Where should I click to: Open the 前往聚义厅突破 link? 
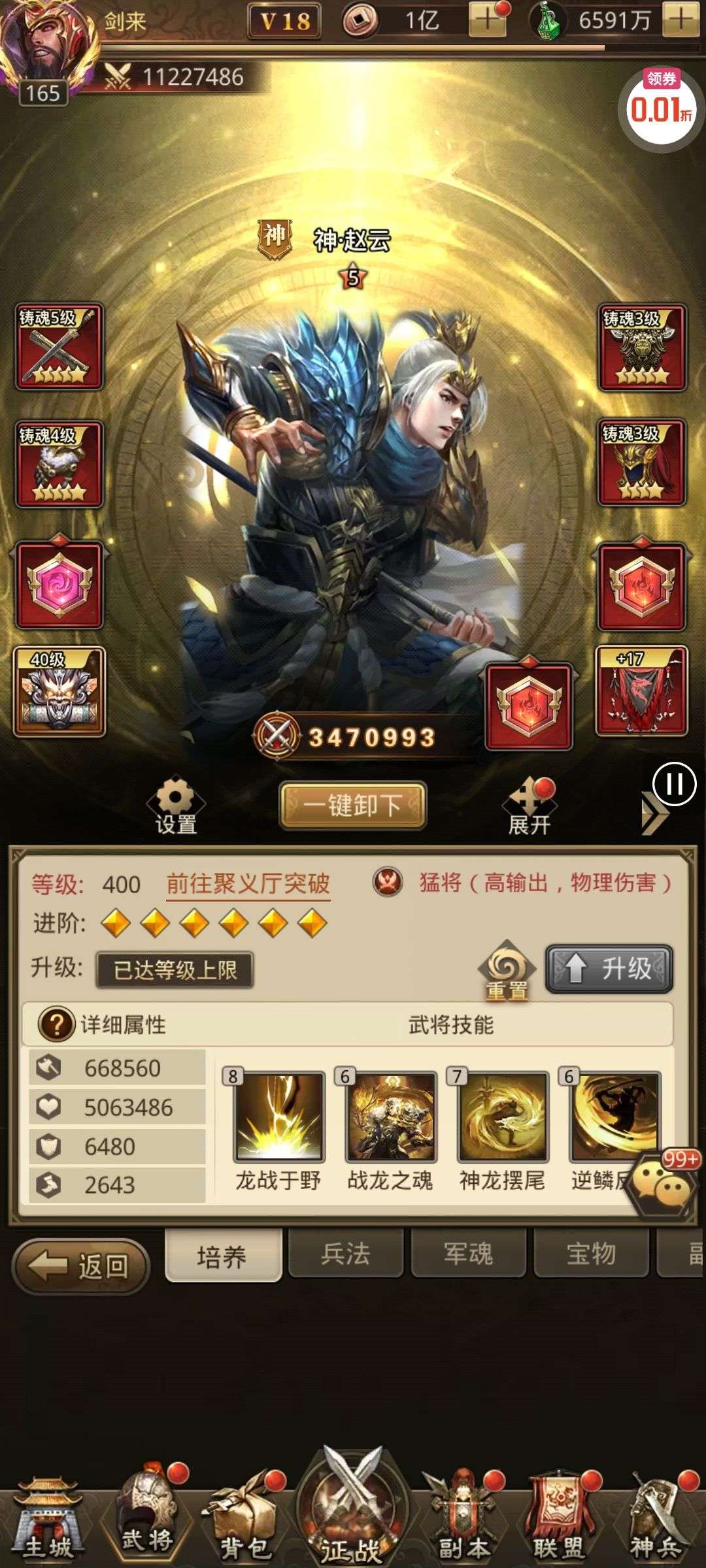248,884
